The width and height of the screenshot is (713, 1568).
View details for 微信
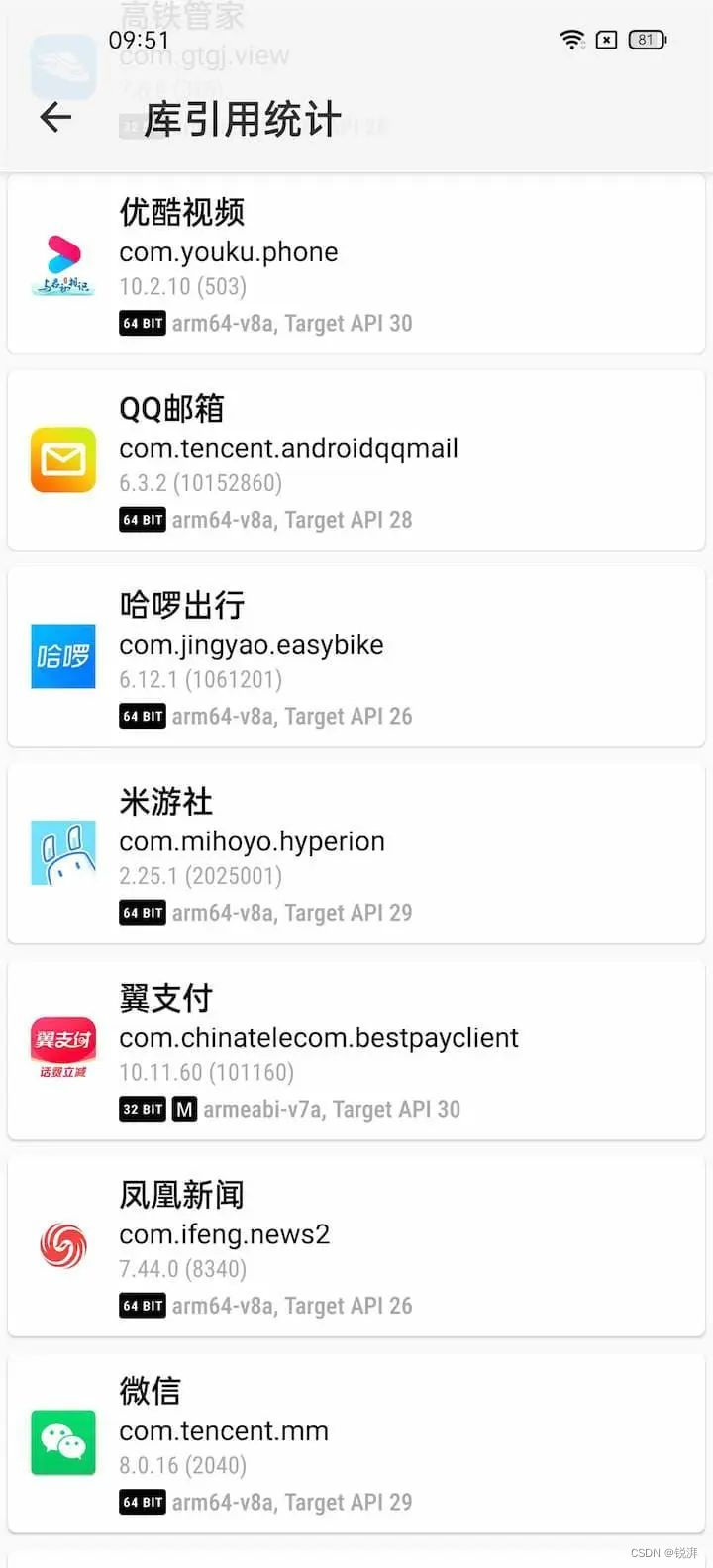point(356,1443)
